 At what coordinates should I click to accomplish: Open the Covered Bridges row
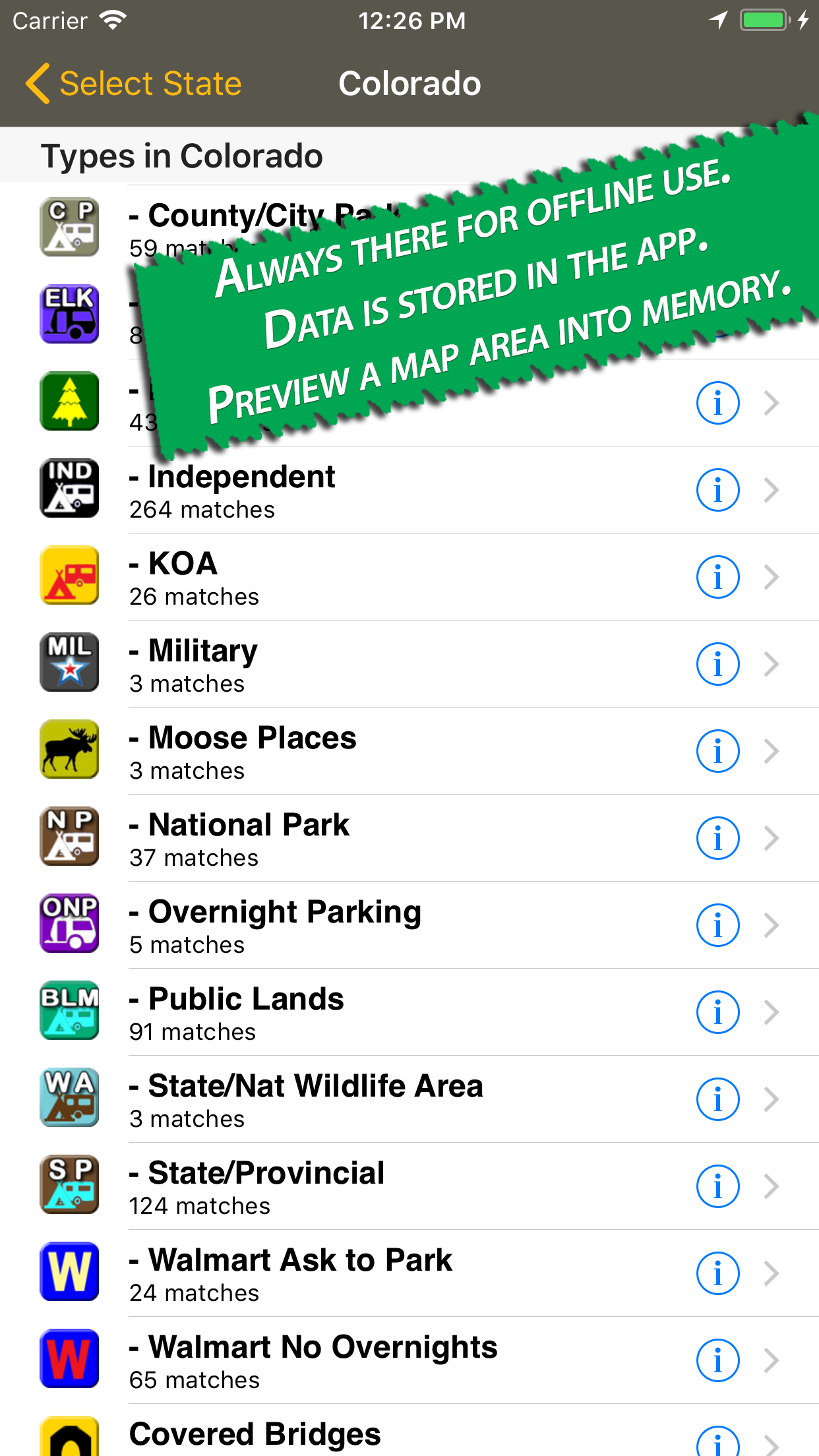pos(409,1430)
